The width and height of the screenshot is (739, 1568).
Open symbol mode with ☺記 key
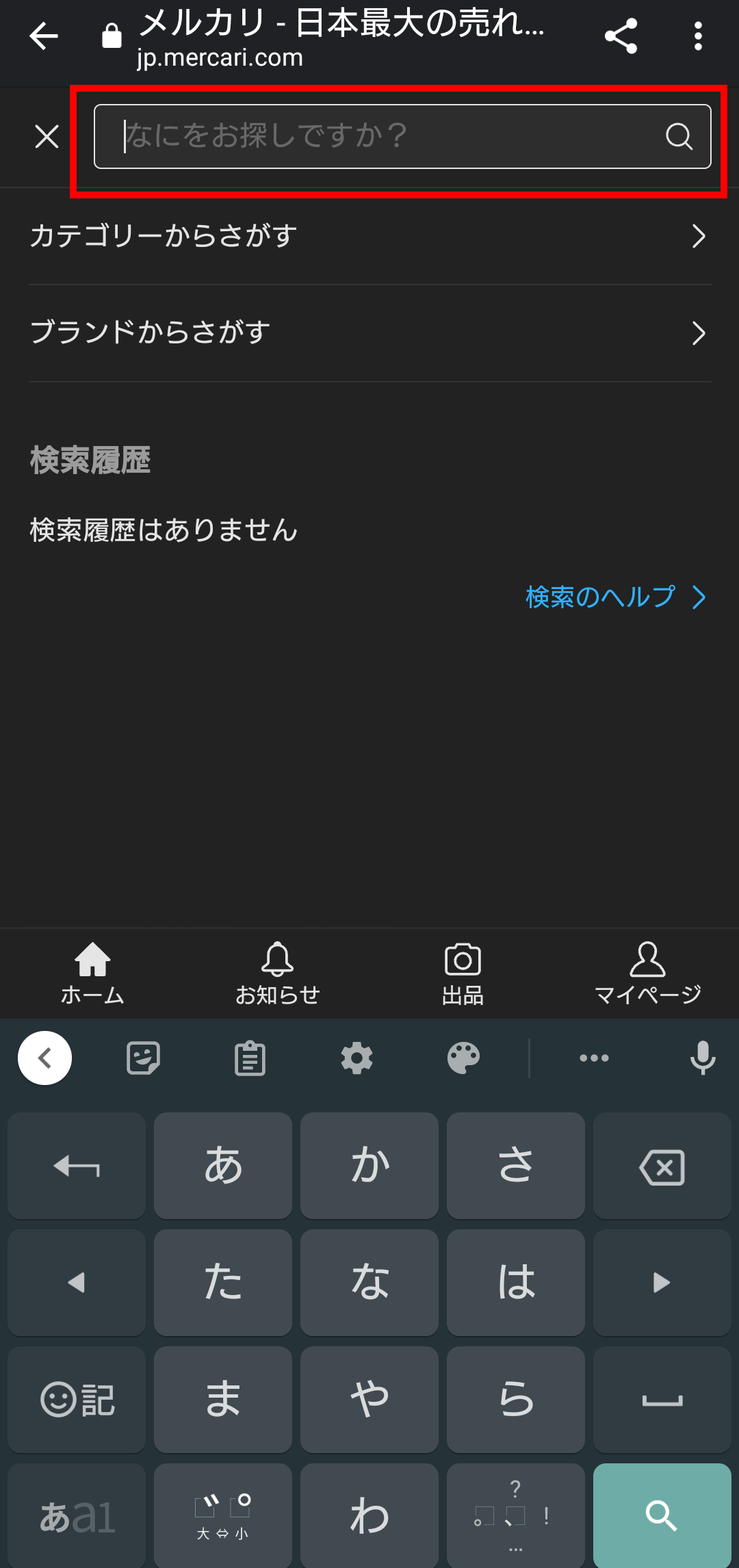pyautogui.click(x=75, y=1398)
